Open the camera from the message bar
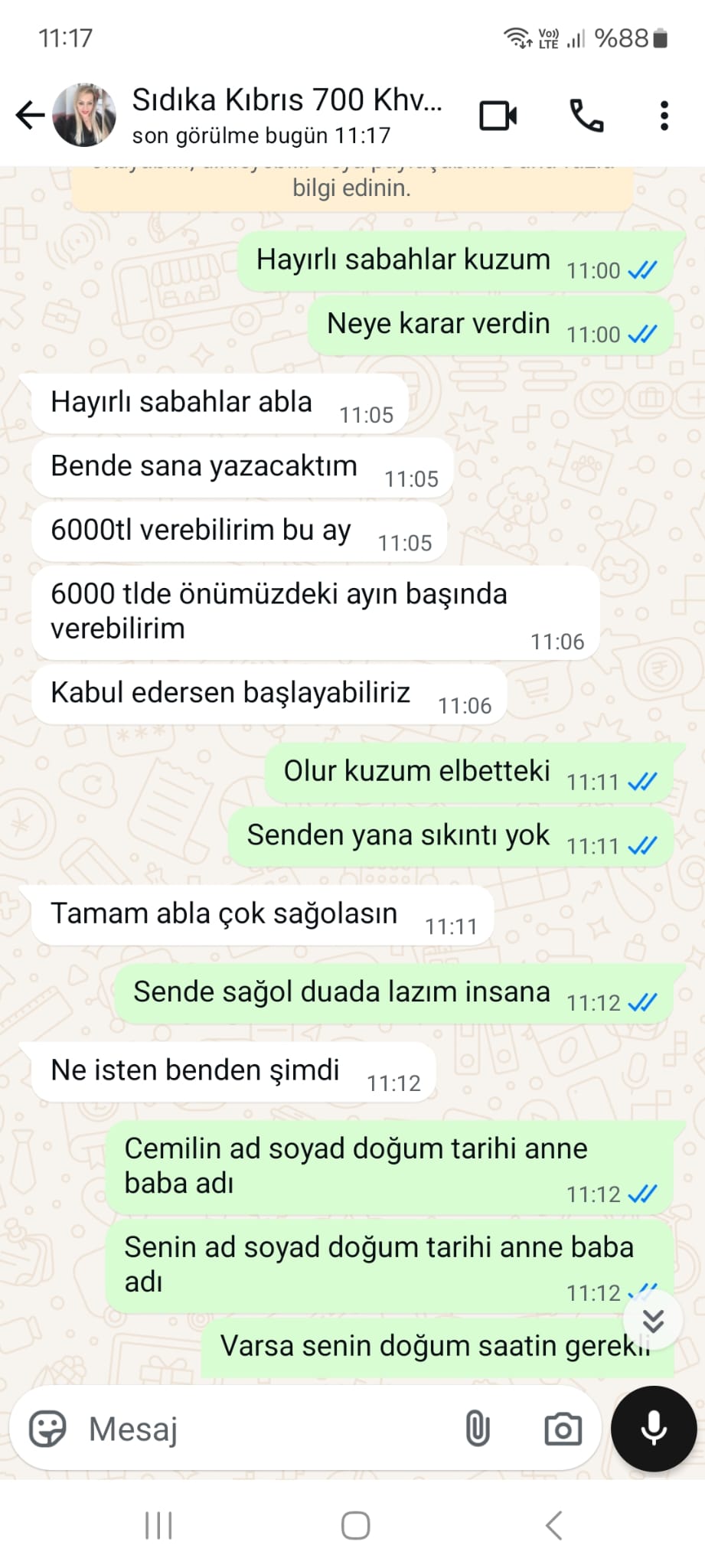Image resolution: width=705 pixels, height=1568 pixels. tap(563, 1429)
